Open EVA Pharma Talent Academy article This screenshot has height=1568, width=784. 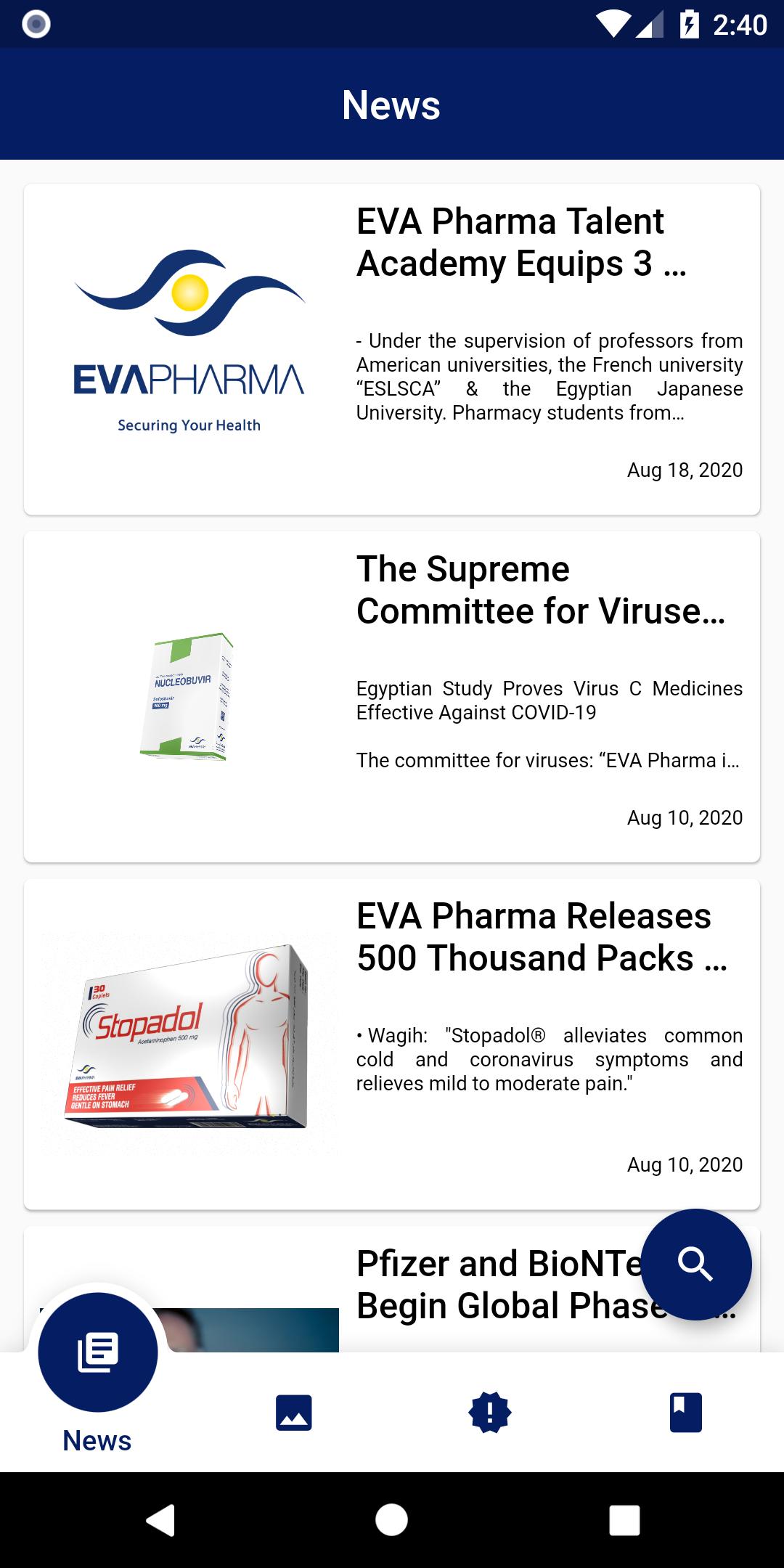392,349
